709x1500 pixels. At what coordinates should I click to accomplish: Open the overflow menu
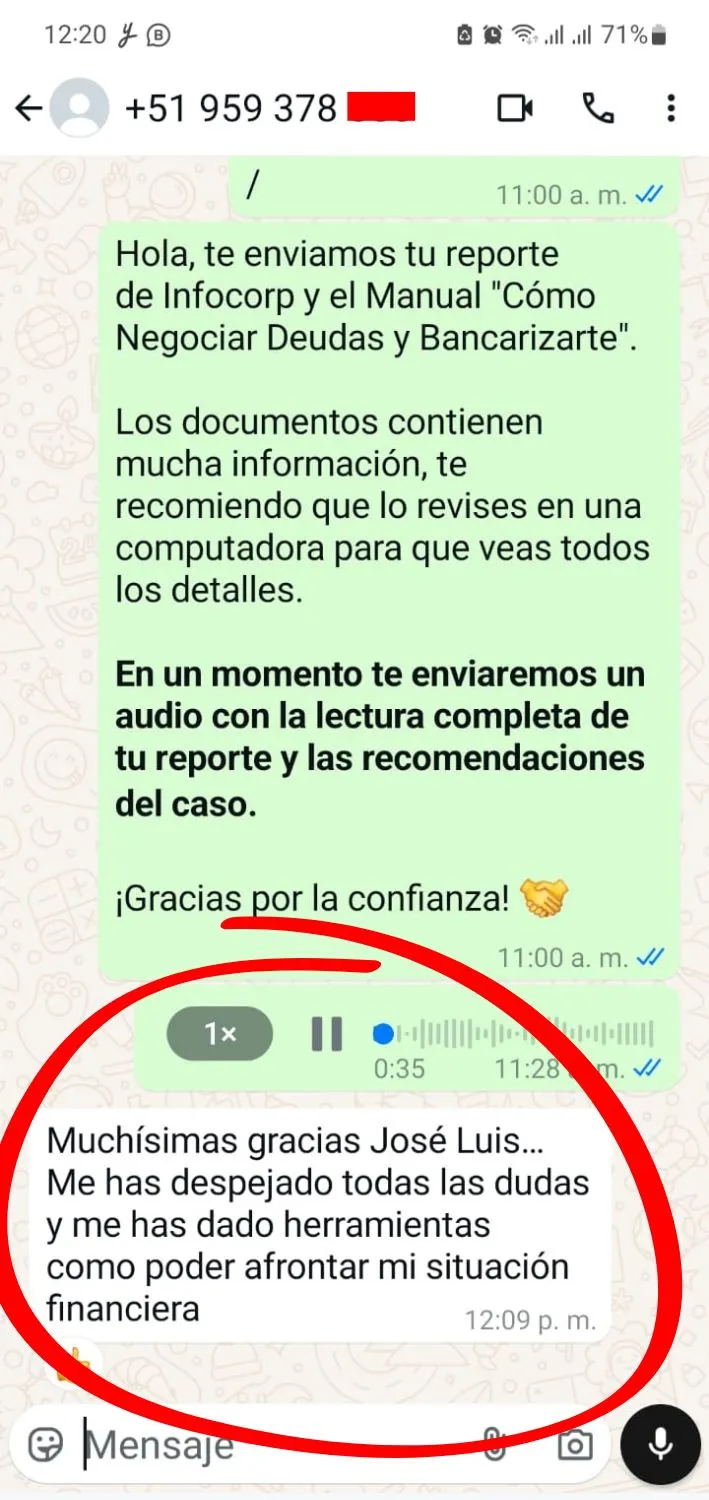[671, 108]
